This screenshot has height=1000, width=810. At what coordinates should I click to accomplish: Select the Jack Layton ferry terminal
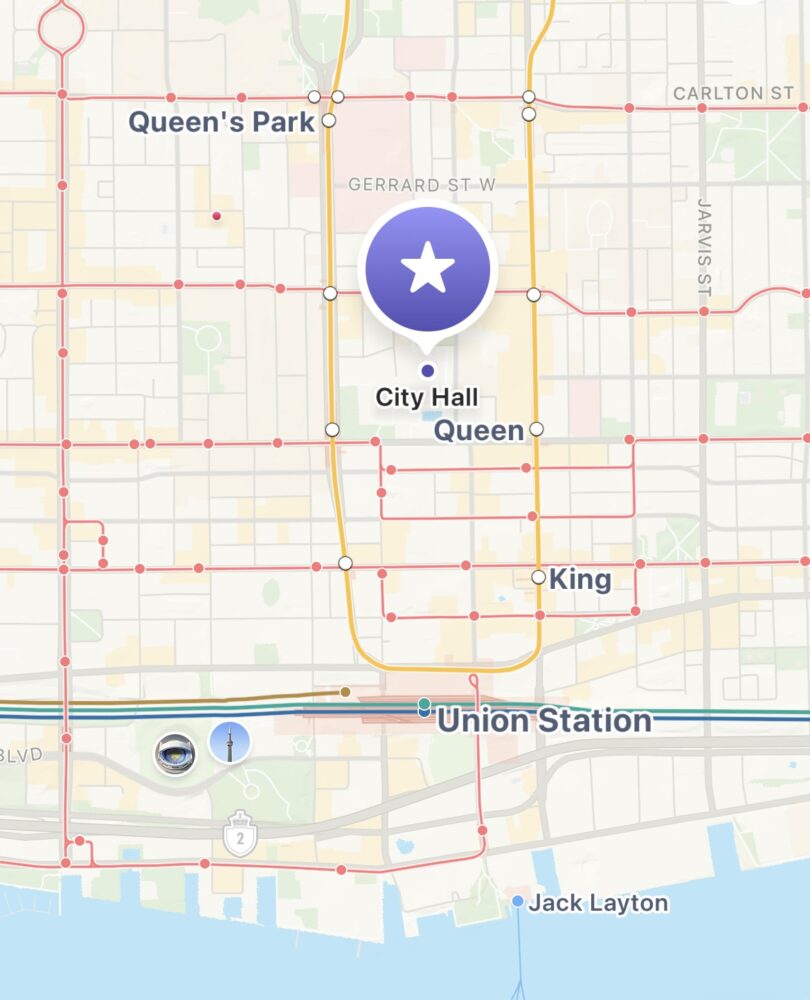tap(517, 902)
